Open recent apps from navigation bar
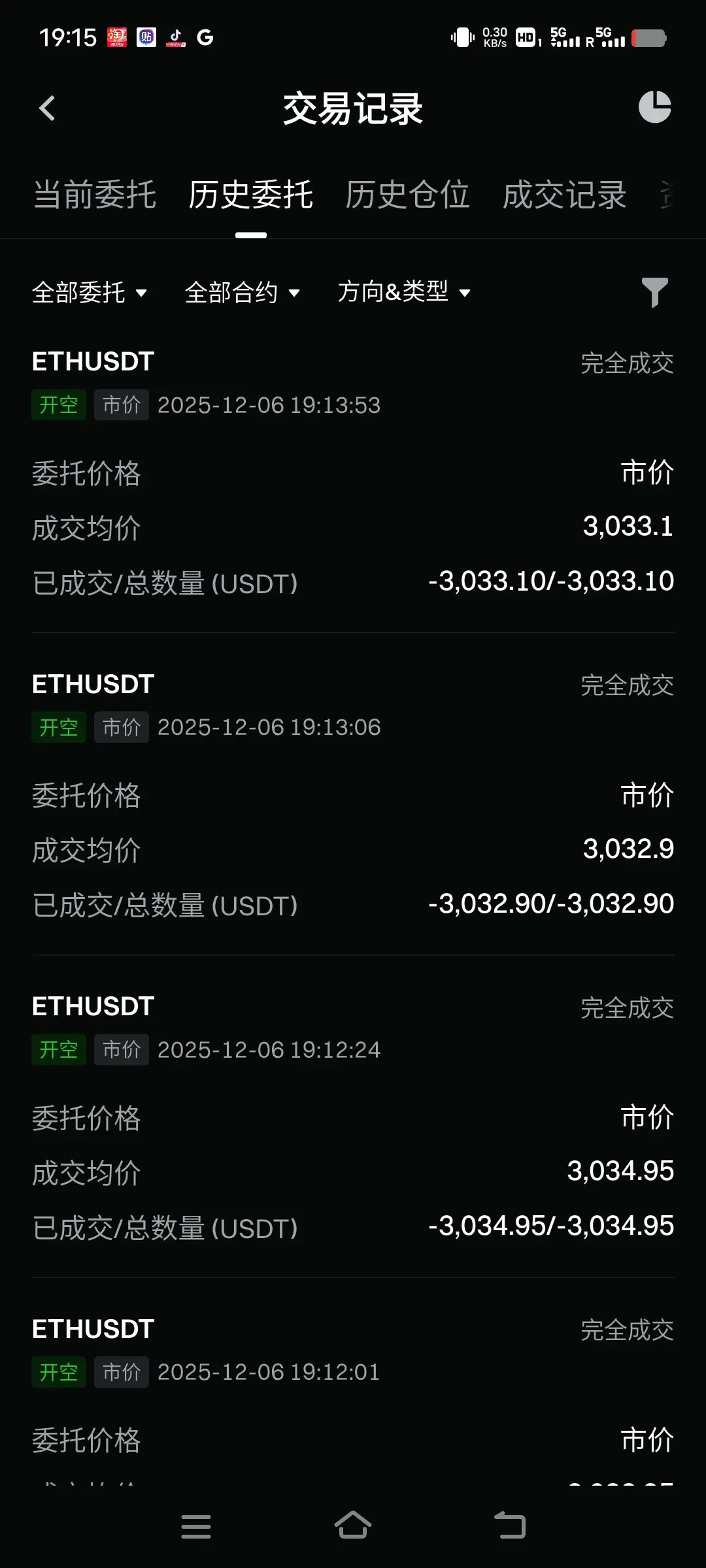This screenshot has width=706, height=1568. pyautogui.click(x=196, y=1526)
